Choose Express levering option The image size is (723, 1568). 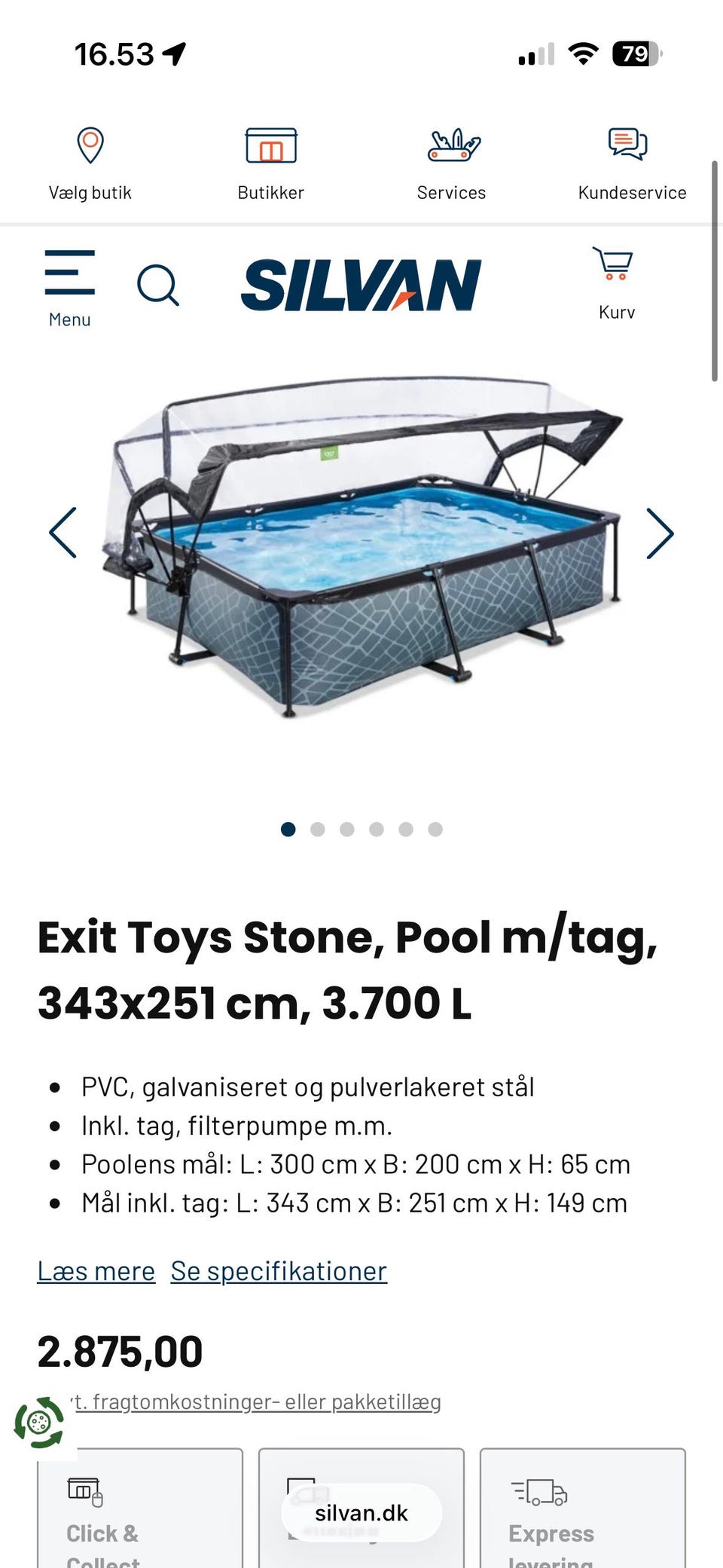click(583, 1508)
